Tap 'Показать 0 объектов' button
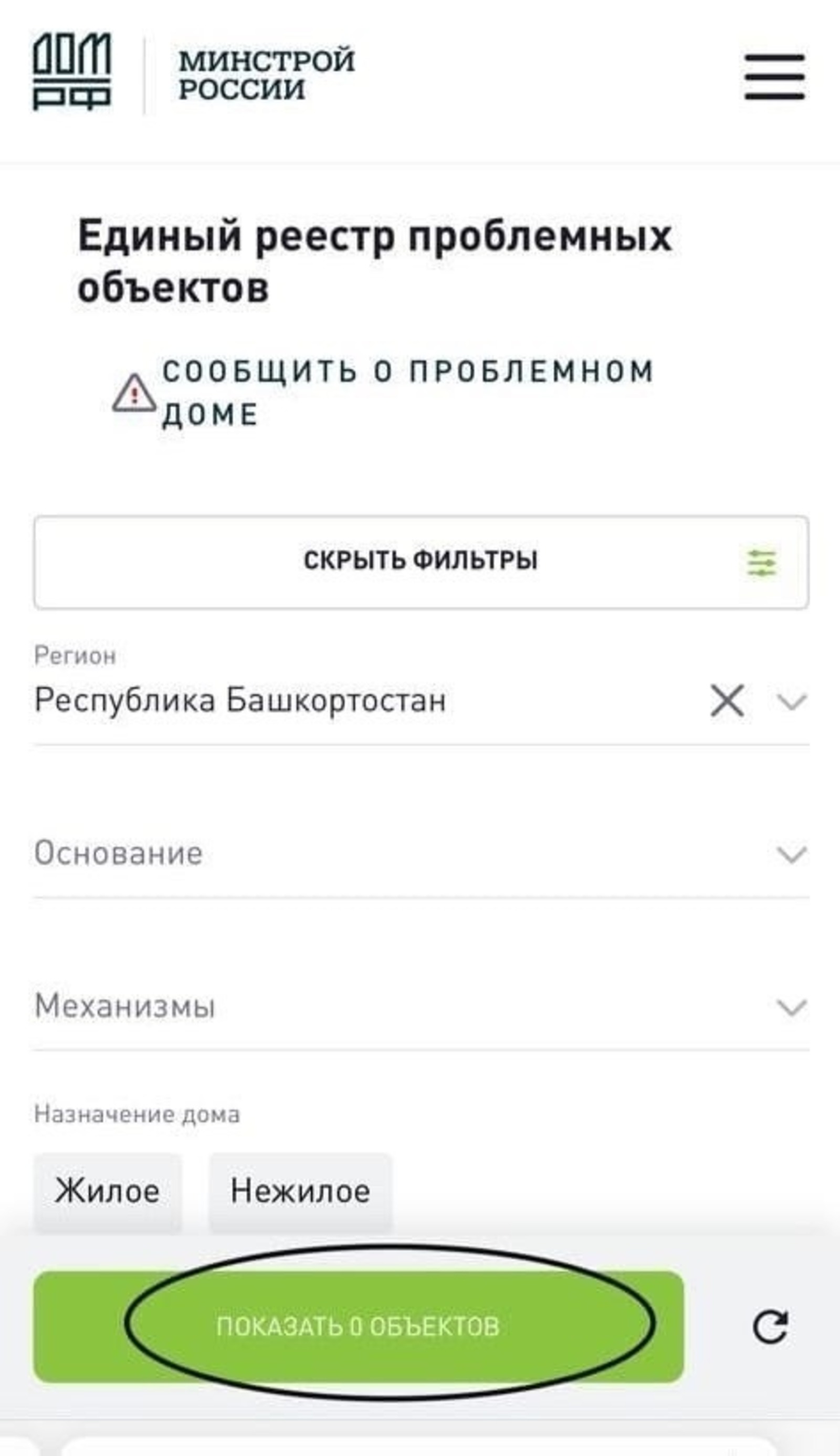Viewport: 840px width, 1456px height. [358, 1326]
